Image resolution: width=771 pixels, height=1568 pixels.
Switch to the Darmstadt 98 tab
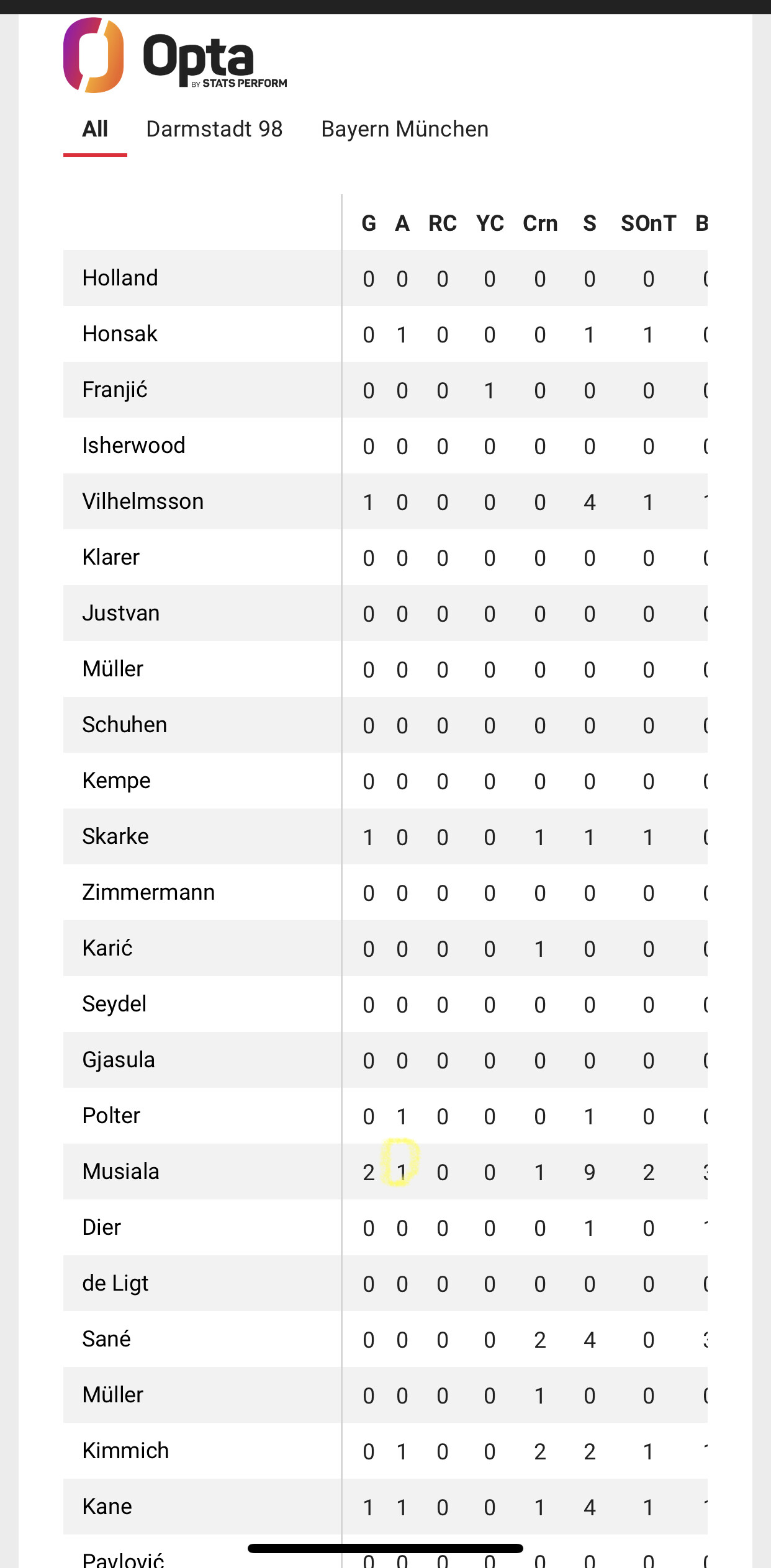[214, 130]
